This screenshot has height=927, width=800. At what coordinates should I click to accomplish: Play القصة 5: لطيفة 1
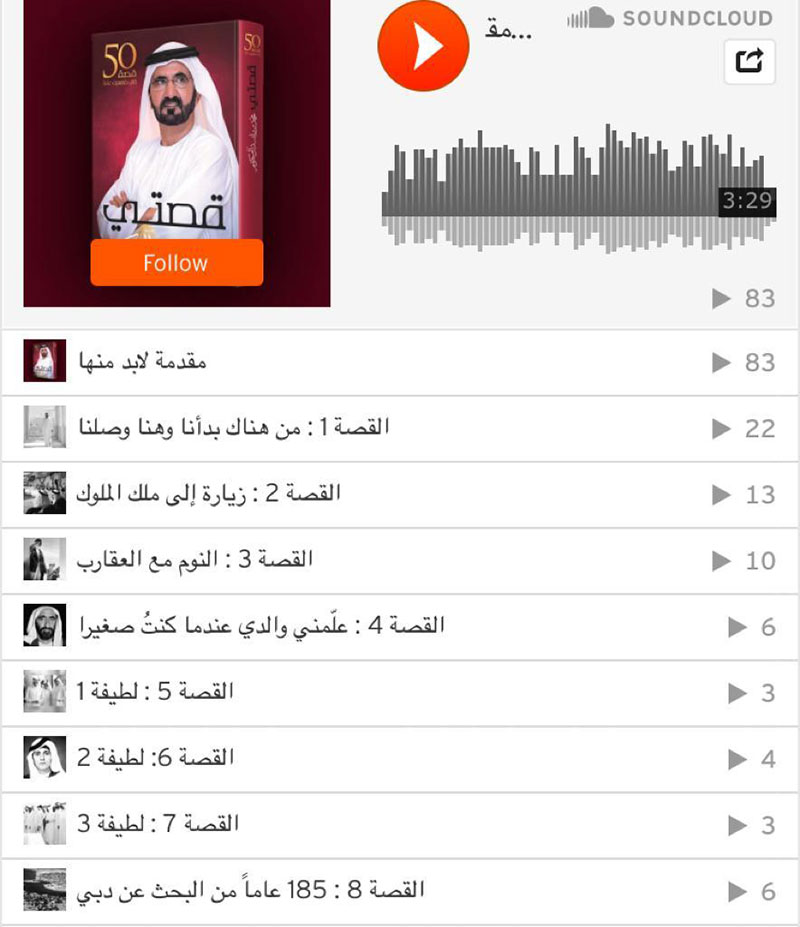tap(400, 693)
